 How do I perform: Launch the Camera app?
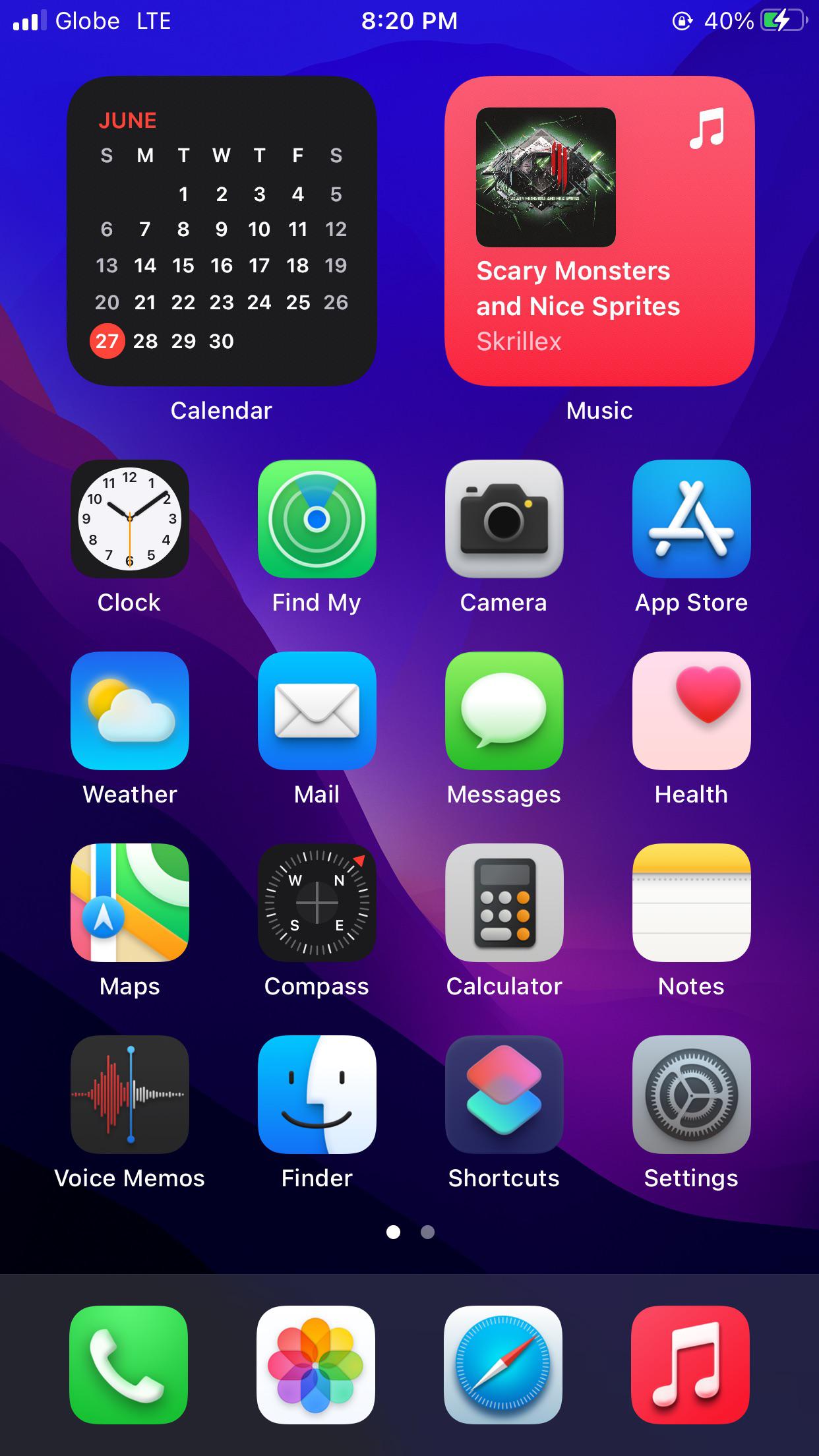[x=504, y=519]
